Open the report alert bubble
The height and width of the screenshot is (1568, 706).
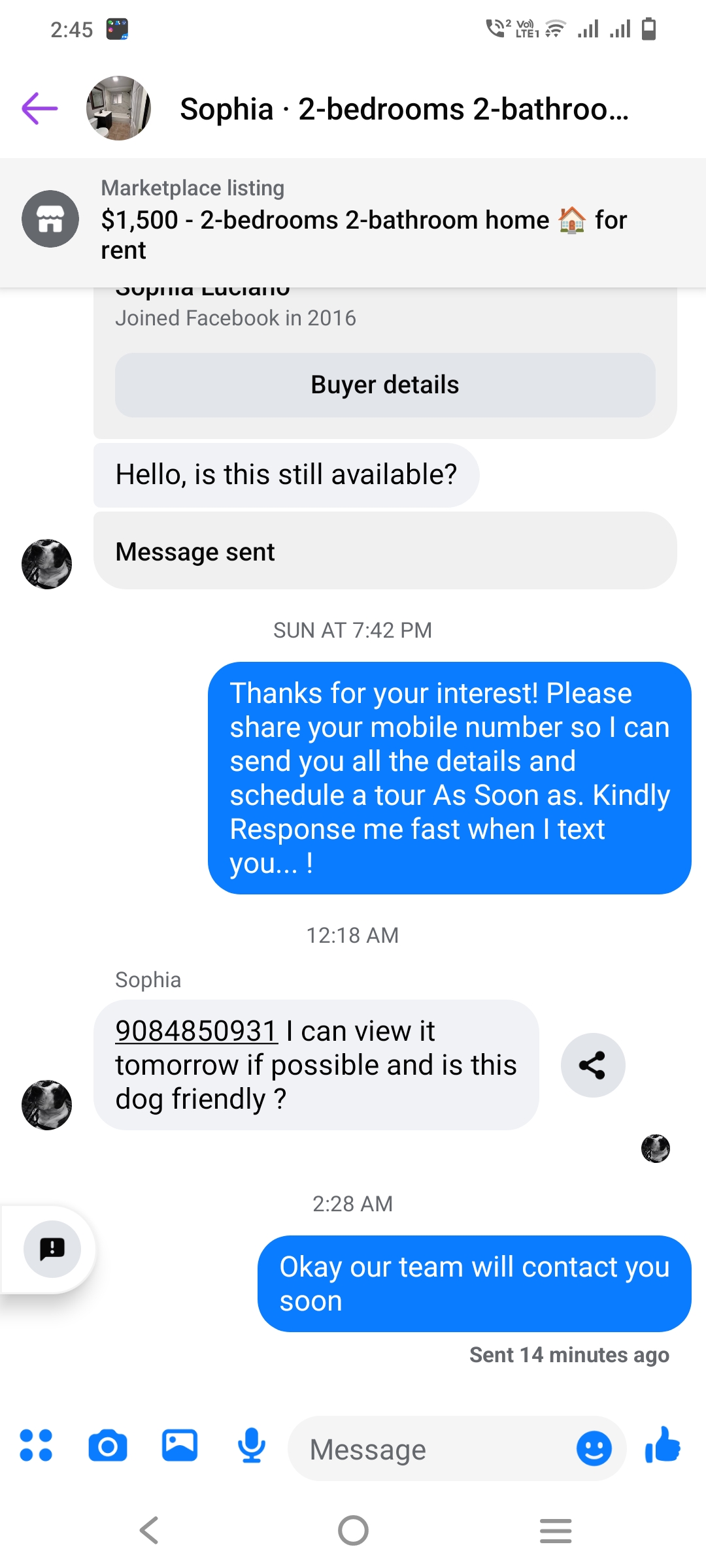[x=52, y=1249]
